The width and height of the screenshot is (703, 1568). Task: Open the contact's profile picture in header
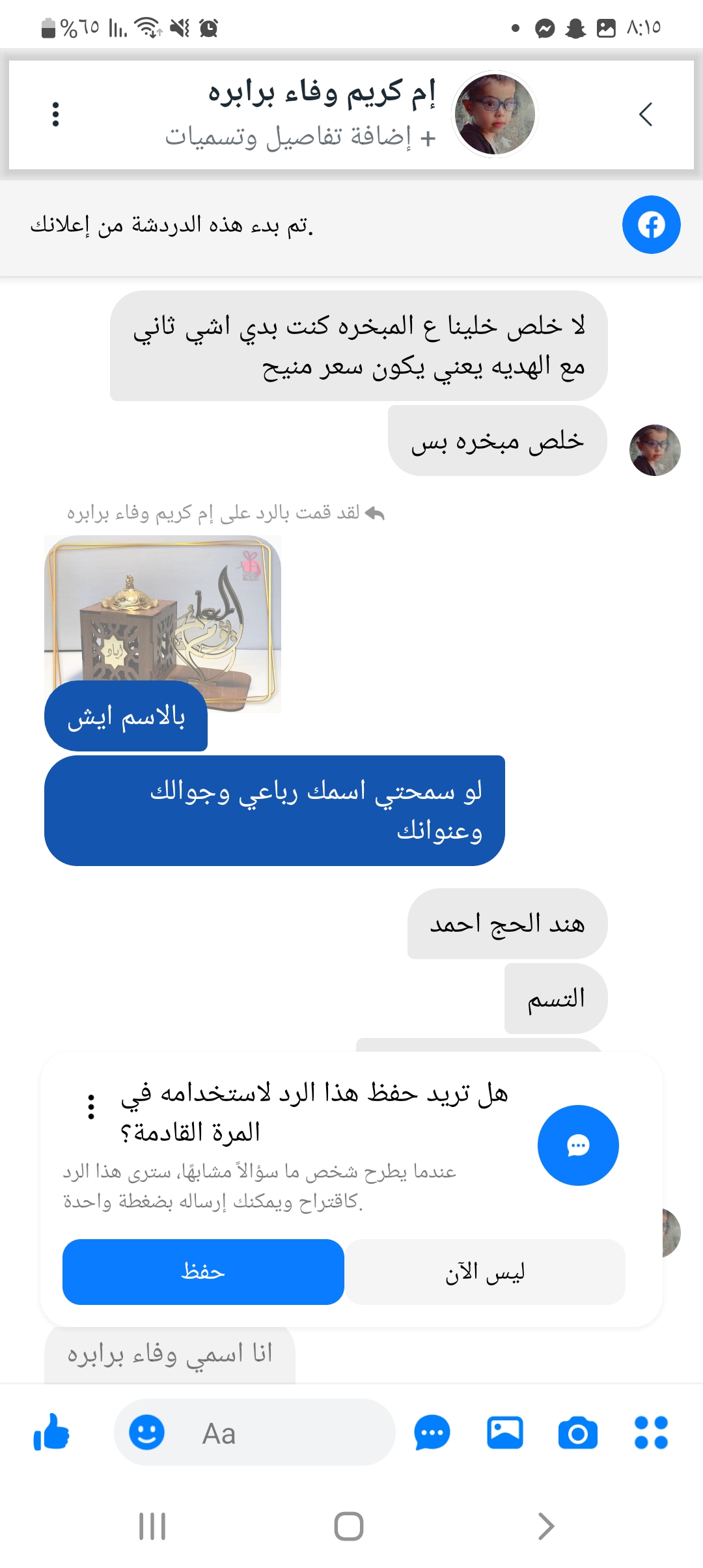[x=495, y=115]
